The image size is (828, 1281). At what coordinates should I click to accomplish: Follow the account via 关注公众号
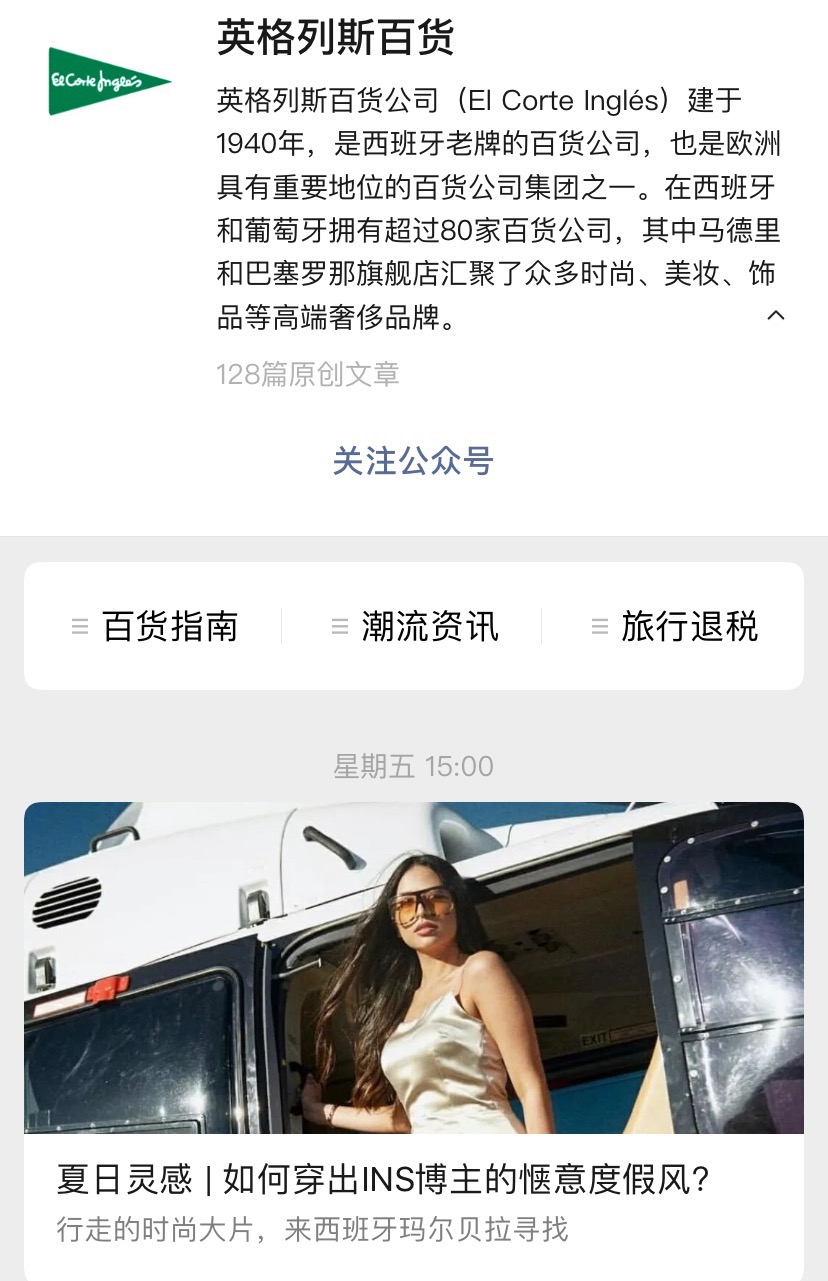pyautogui.click(x=413, y=461)
